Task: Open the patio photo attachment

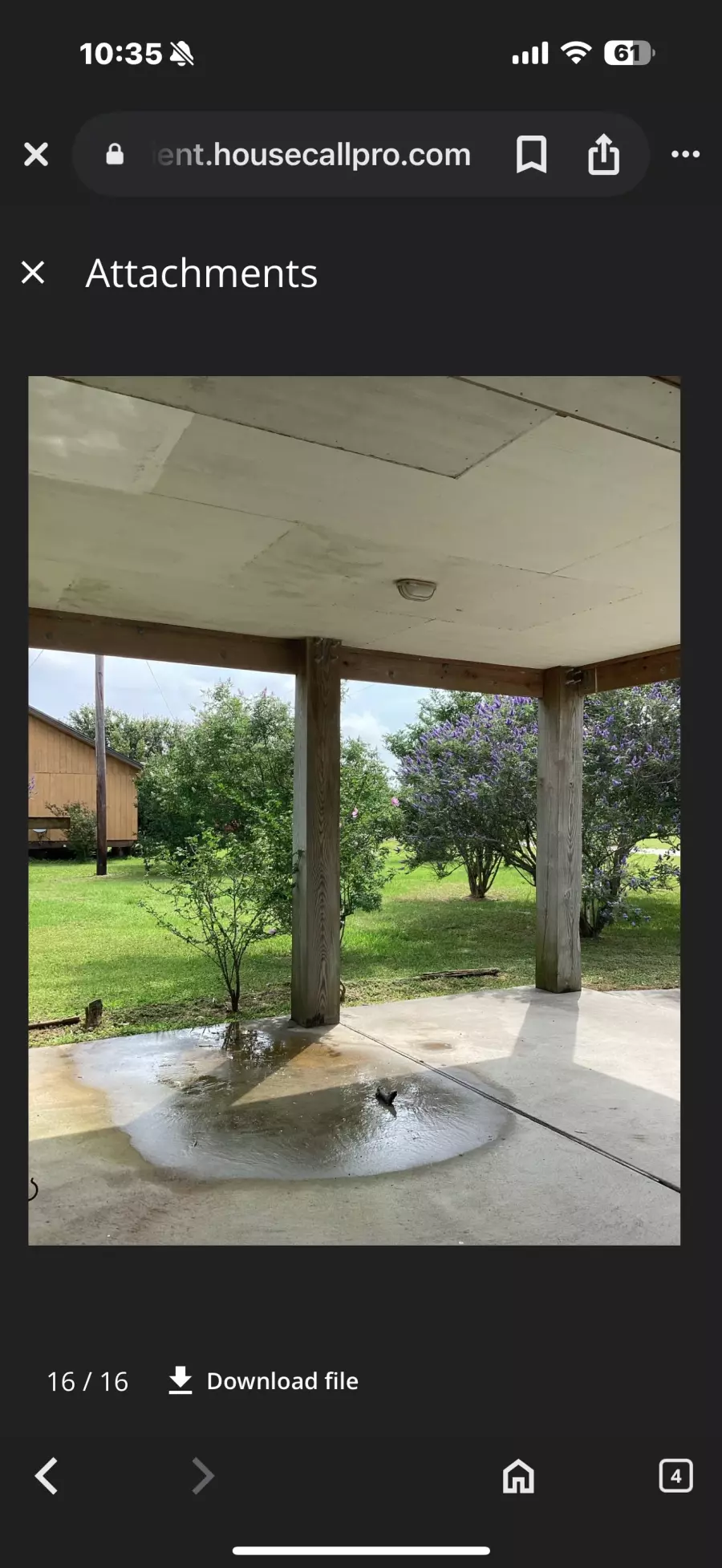Action: pos(354,810)
